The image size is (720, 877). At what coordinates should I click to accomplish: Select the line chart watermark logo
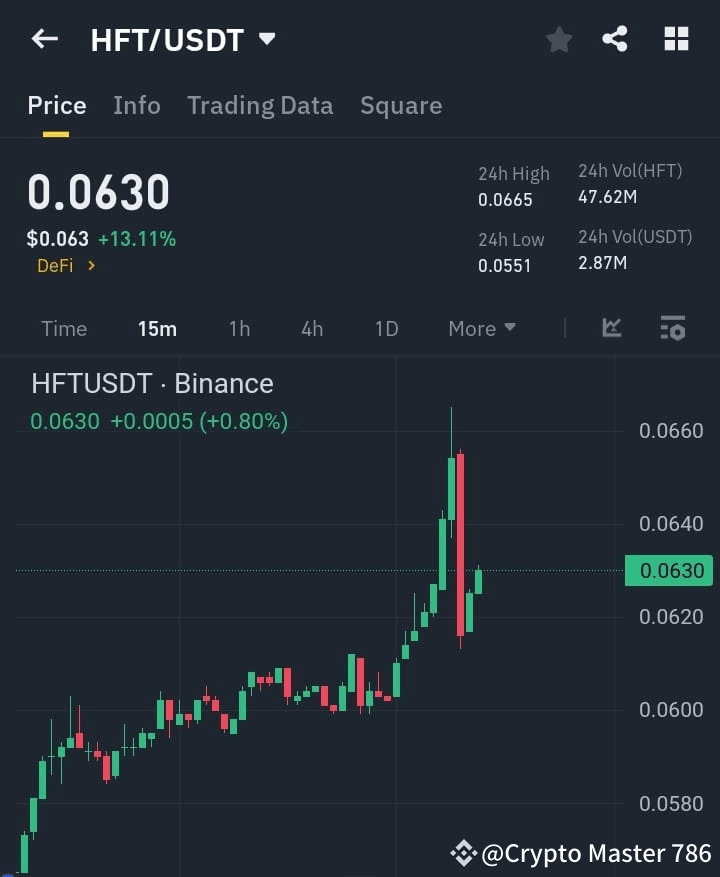pyautogui.click(x=611, y=328)
